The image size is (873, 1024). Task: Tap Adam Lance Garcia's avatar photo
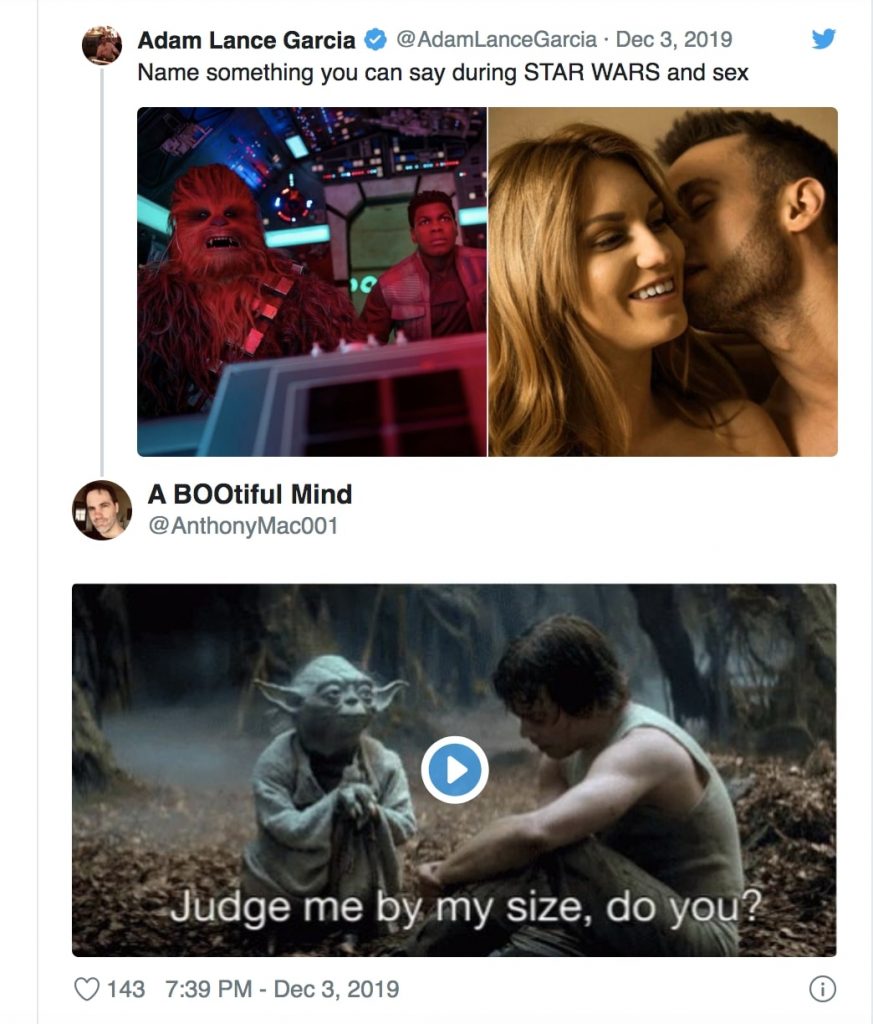coord(101,45)
